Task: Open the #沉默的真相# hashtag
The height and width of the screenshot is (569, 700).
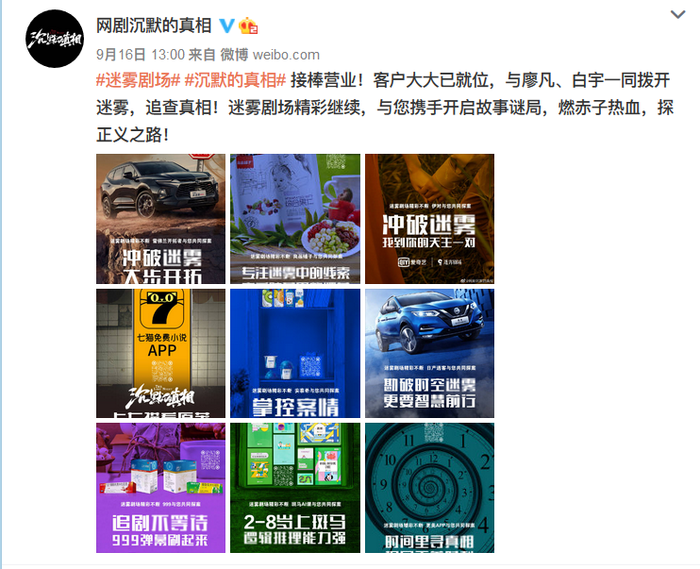Action: click(x=236, y=80)
